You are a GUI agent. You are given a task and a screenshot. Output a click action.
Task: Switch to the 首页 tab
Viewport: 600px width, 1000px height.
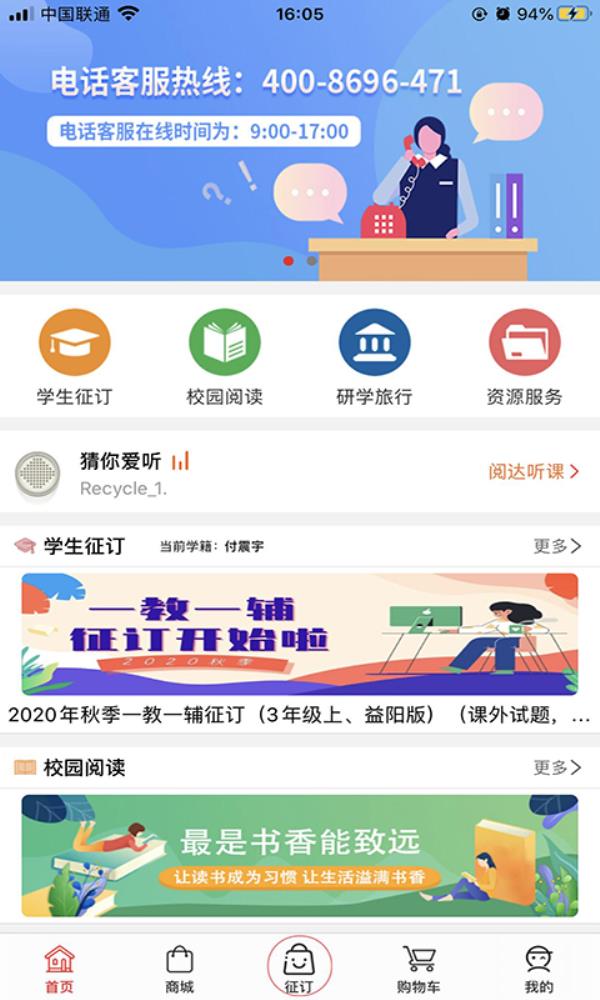[x=59, y=970]
